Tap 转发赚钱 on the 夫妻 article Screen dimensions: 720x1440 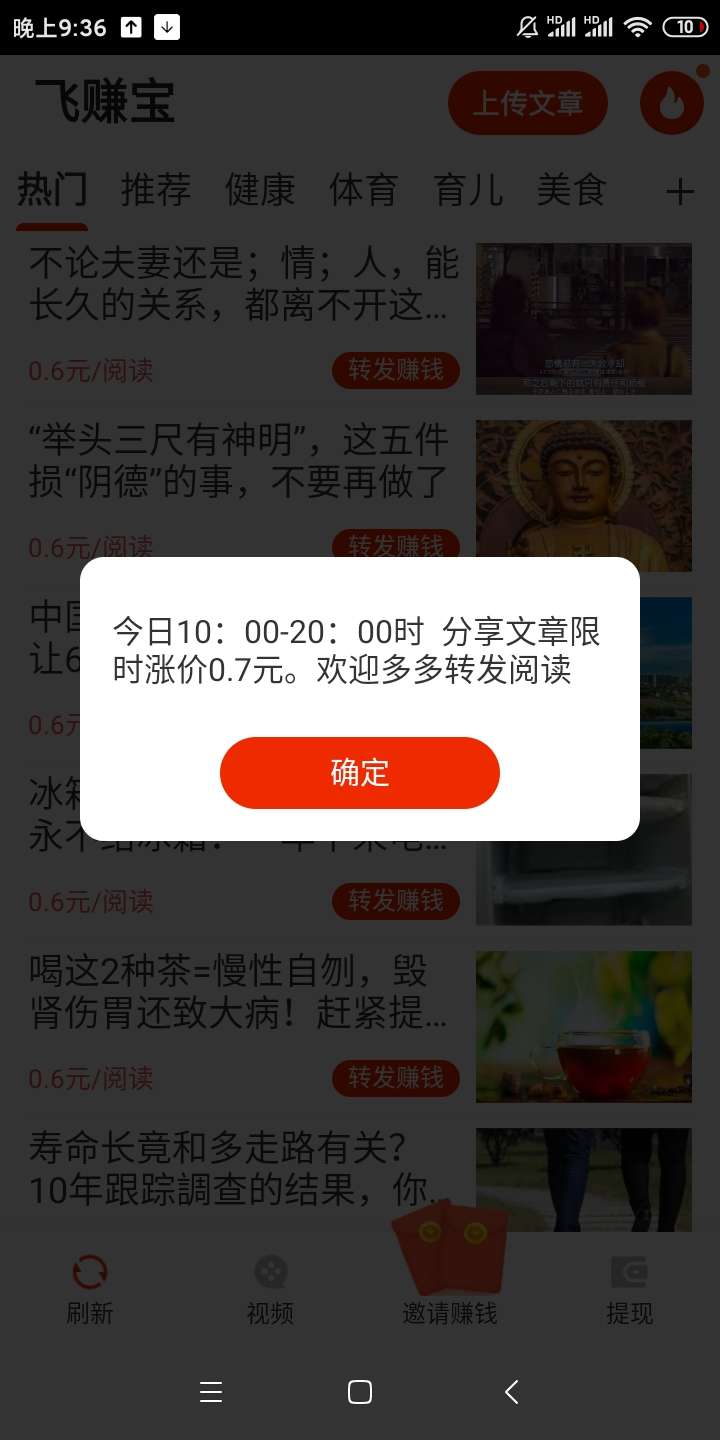pyautogui.click(x=396, y=370)
